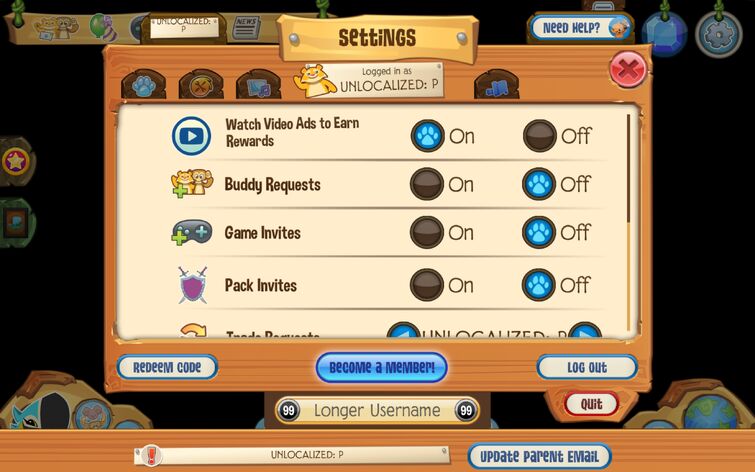Disable Buddy Requests
Image resolution: width=755 pixels, height=472 pixels.
pyautogui.click(x=540, y=184)
